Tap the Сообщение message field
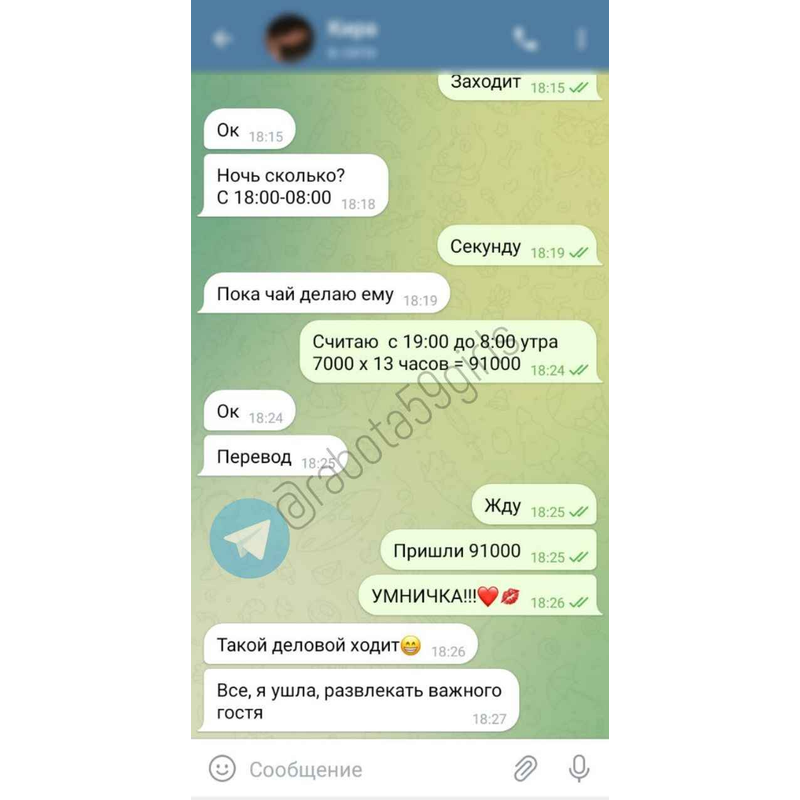Viewport: 800px width, 800px height. [x=370, y=769]
